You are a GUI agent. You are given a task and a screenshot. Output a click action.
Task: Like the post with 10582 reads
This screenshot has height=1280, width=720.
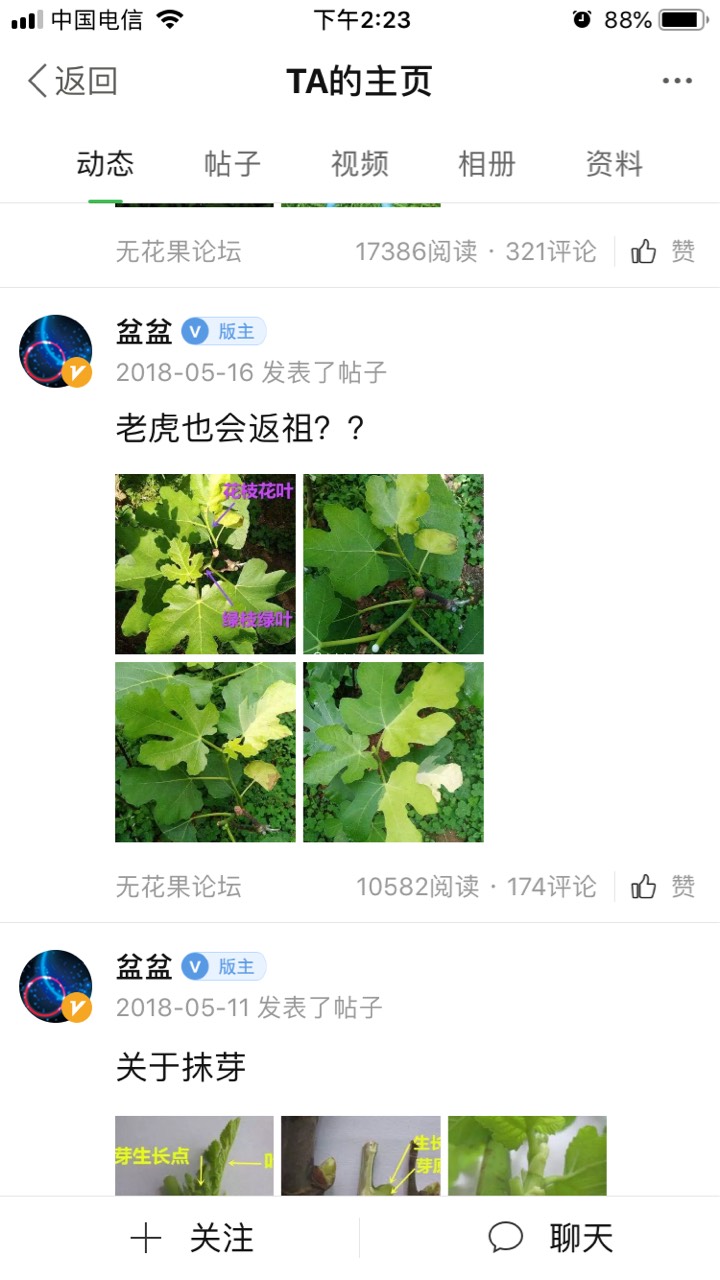pyautogui.click(x=663, y=886)
